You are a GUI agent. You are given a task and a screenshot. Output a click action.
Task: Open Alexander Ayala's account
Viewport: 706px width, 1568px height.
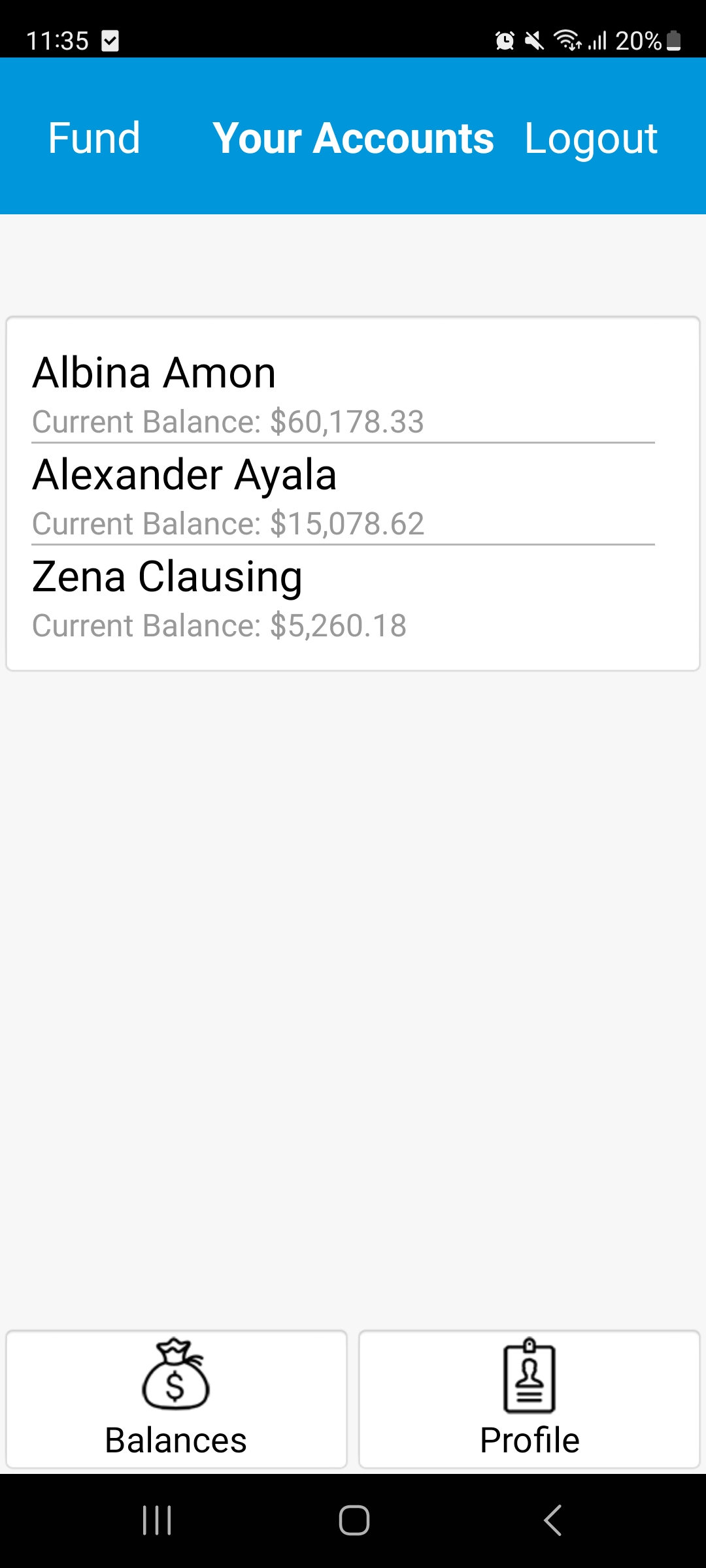point(343,496)
